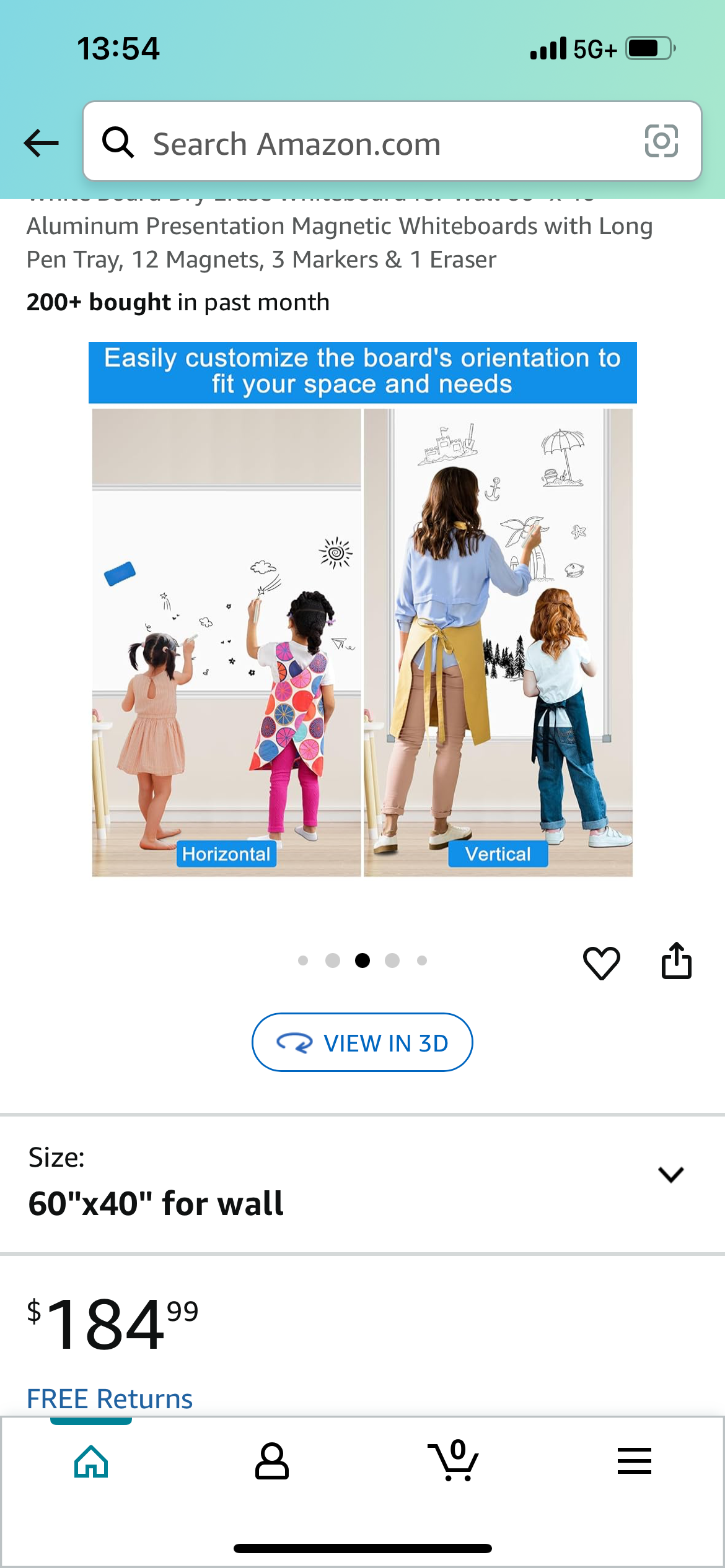Switch to the Home tab
725x1568 pixels.
click(x=91, y=1461)
